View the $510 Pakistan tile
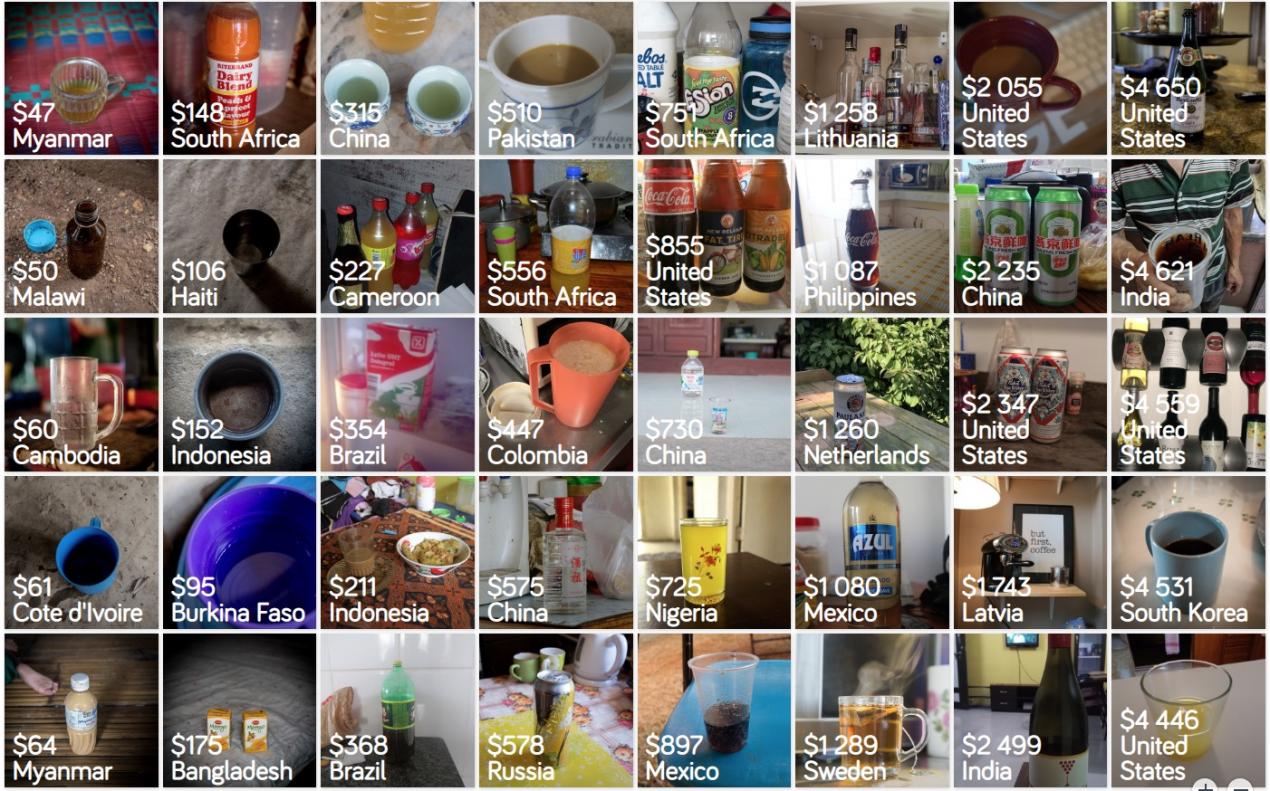Viewport: 1270px width, 791px height. (555, 78)
